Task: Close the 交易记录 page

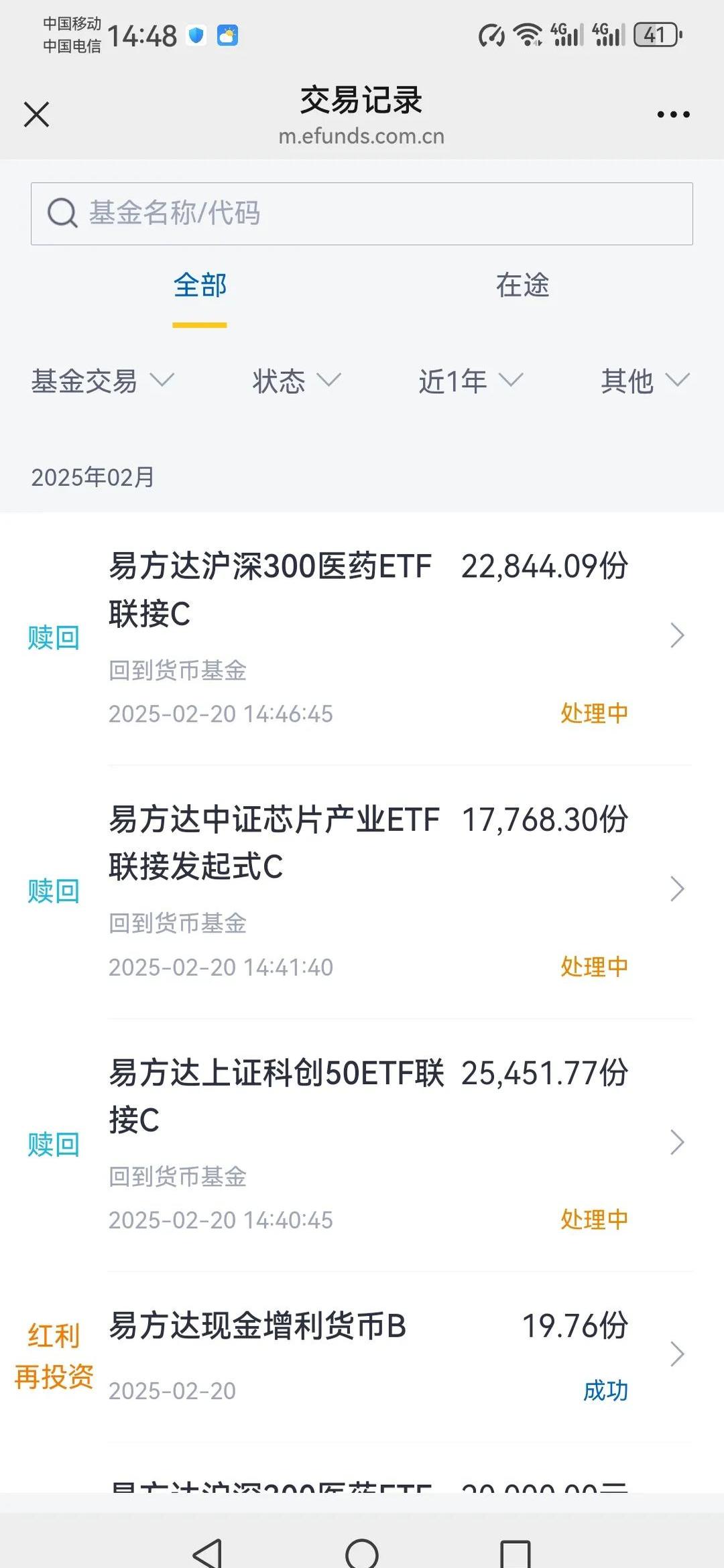Action: click(37, 114)
